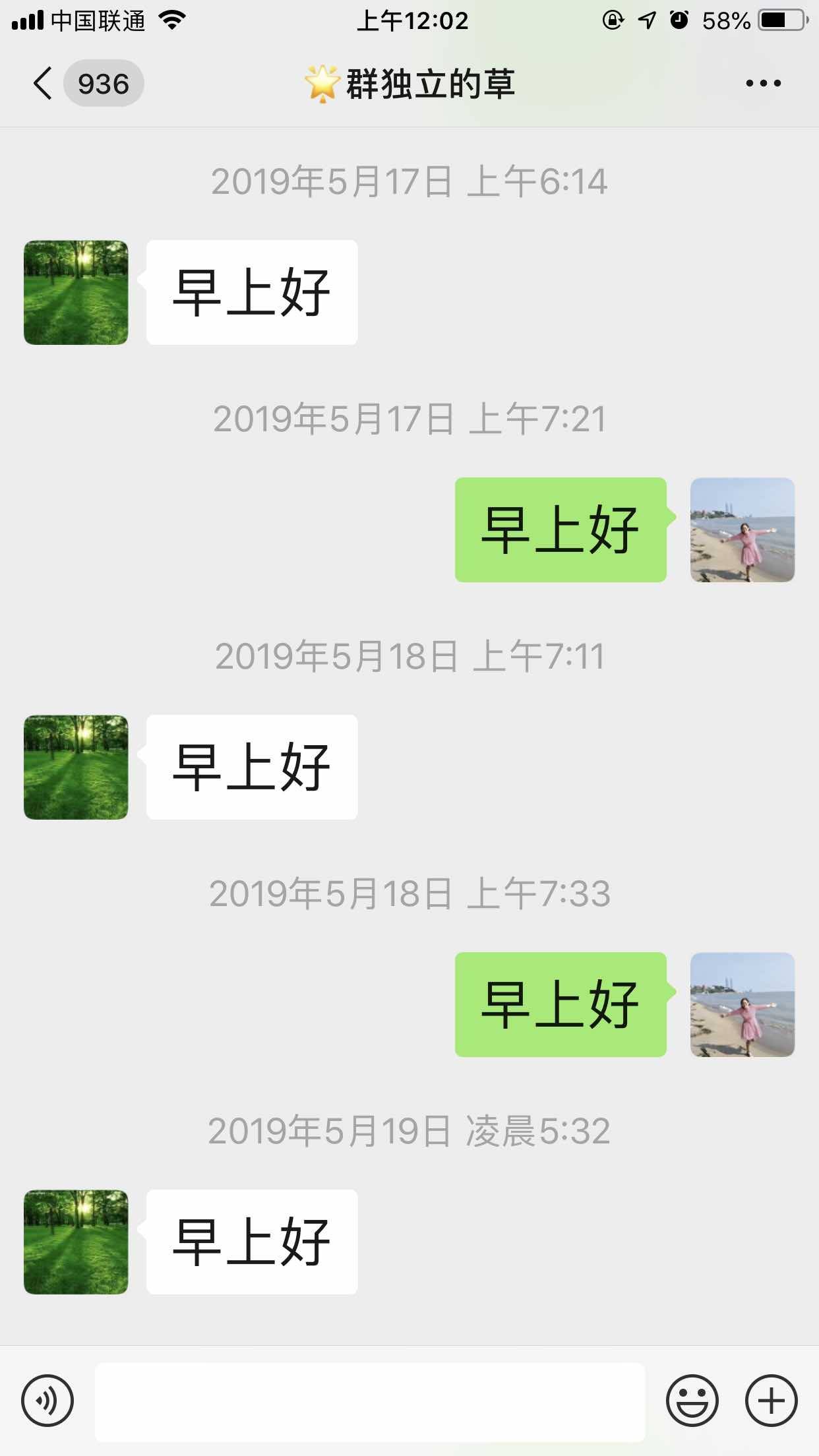Viewport: 819px width, 1456px height.
Task: Open the plus attachment menu
Action: click(x=771, y=1400)
